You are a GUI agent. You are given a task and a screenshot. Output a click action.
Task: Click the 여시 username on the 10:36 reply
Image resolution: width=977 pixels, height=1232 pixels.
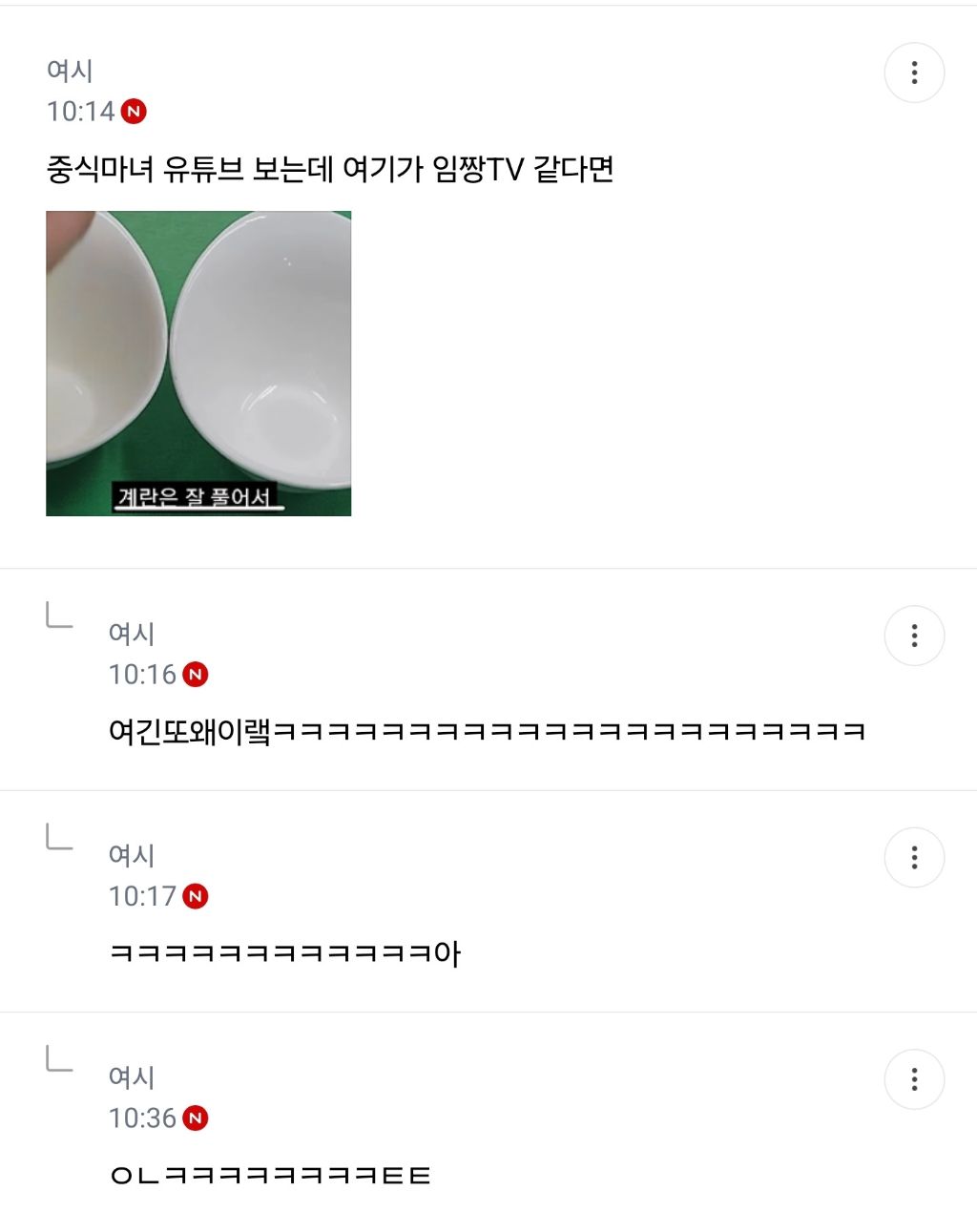click(131, 1077)
